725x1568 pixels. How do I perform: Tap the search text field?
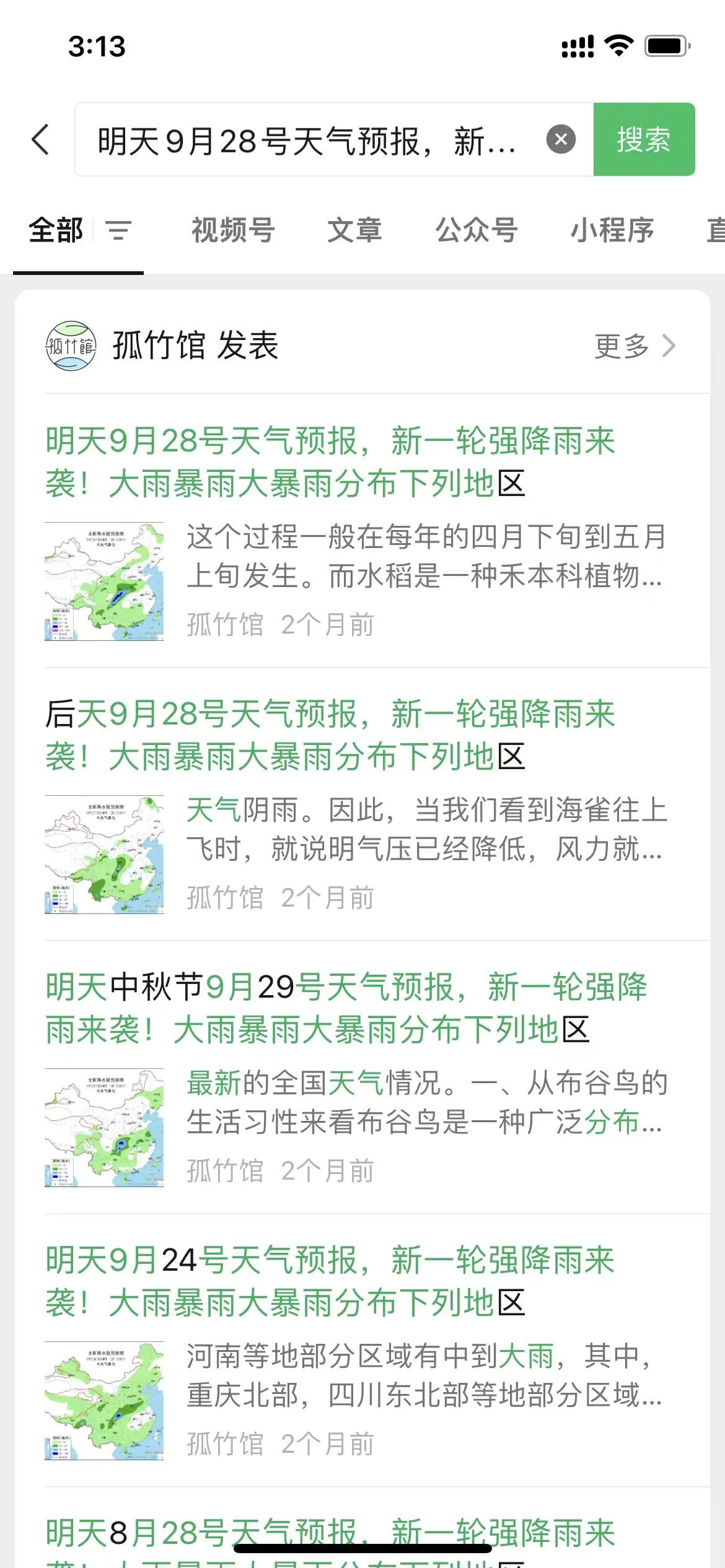pyautogui.click(x=310, y=140)
